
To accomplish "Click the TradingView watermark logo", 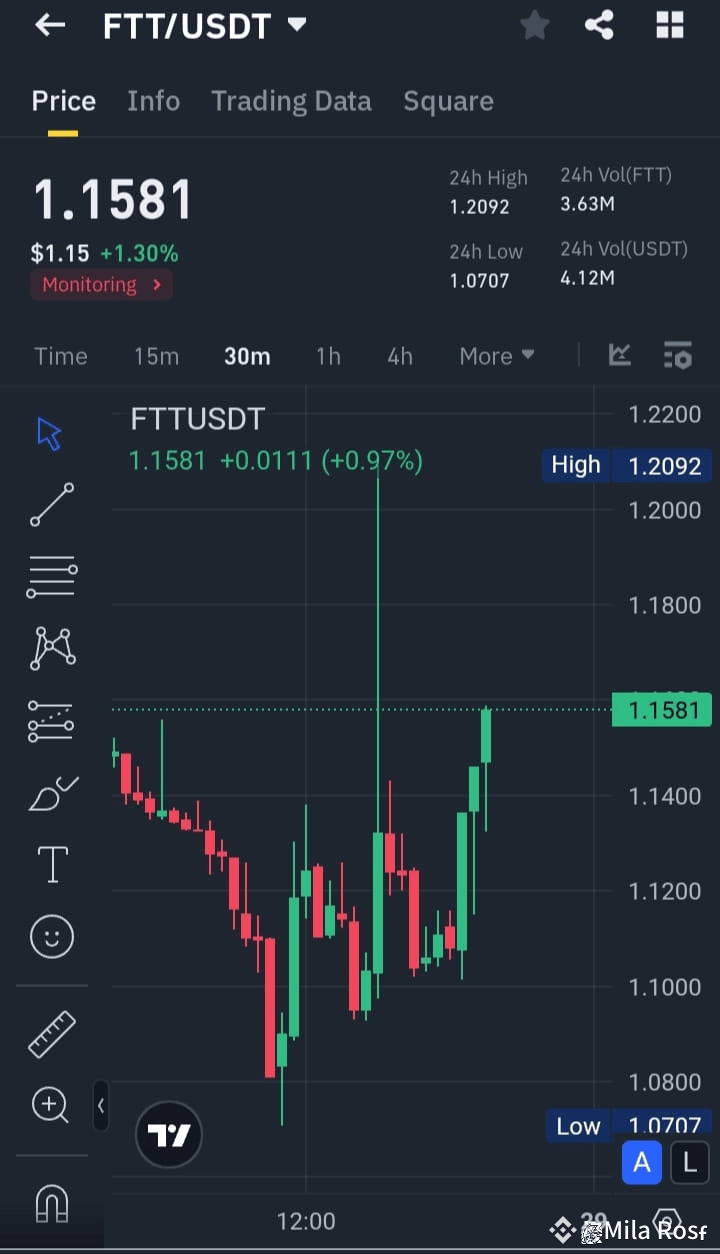I will (168, 1134).
